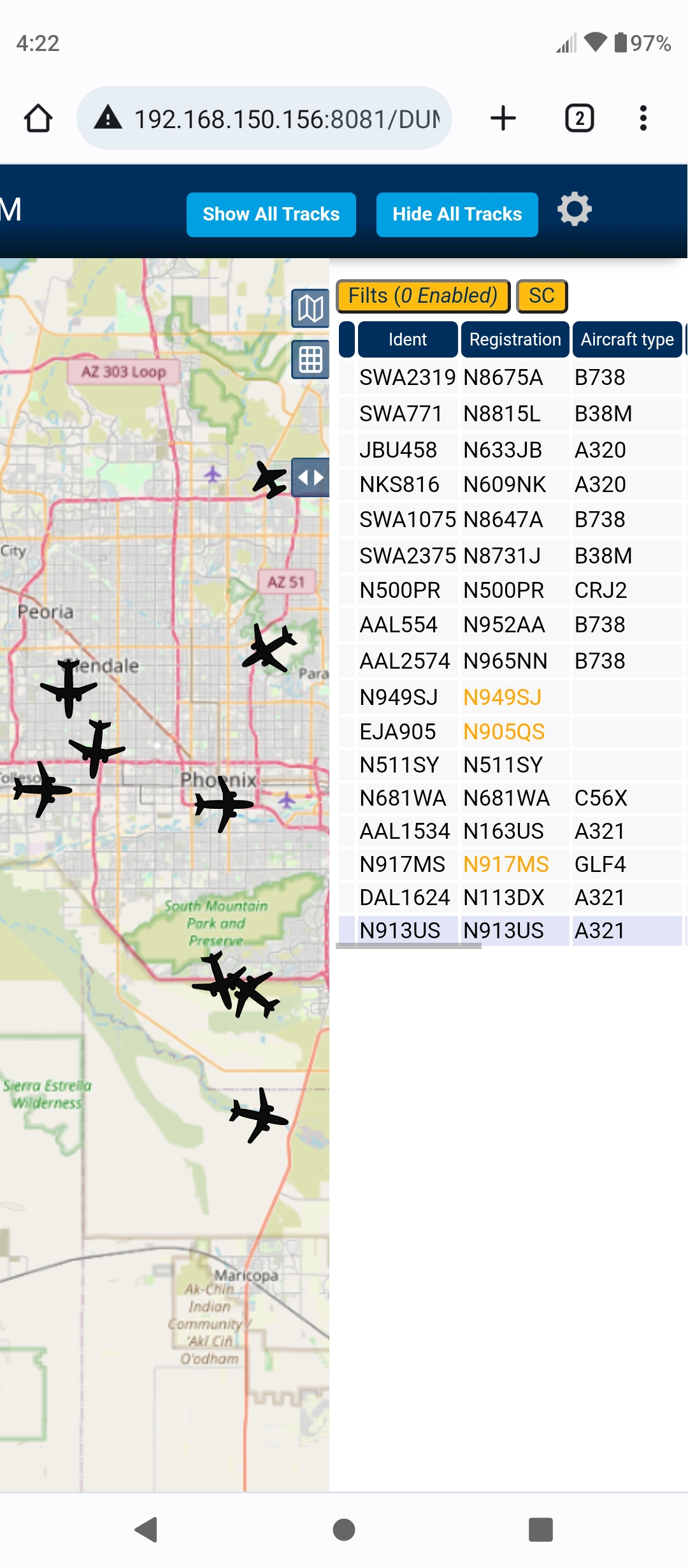The image size is (688, 1568).
Task: Sort table by Ident column
Action: tap(408, 339)
